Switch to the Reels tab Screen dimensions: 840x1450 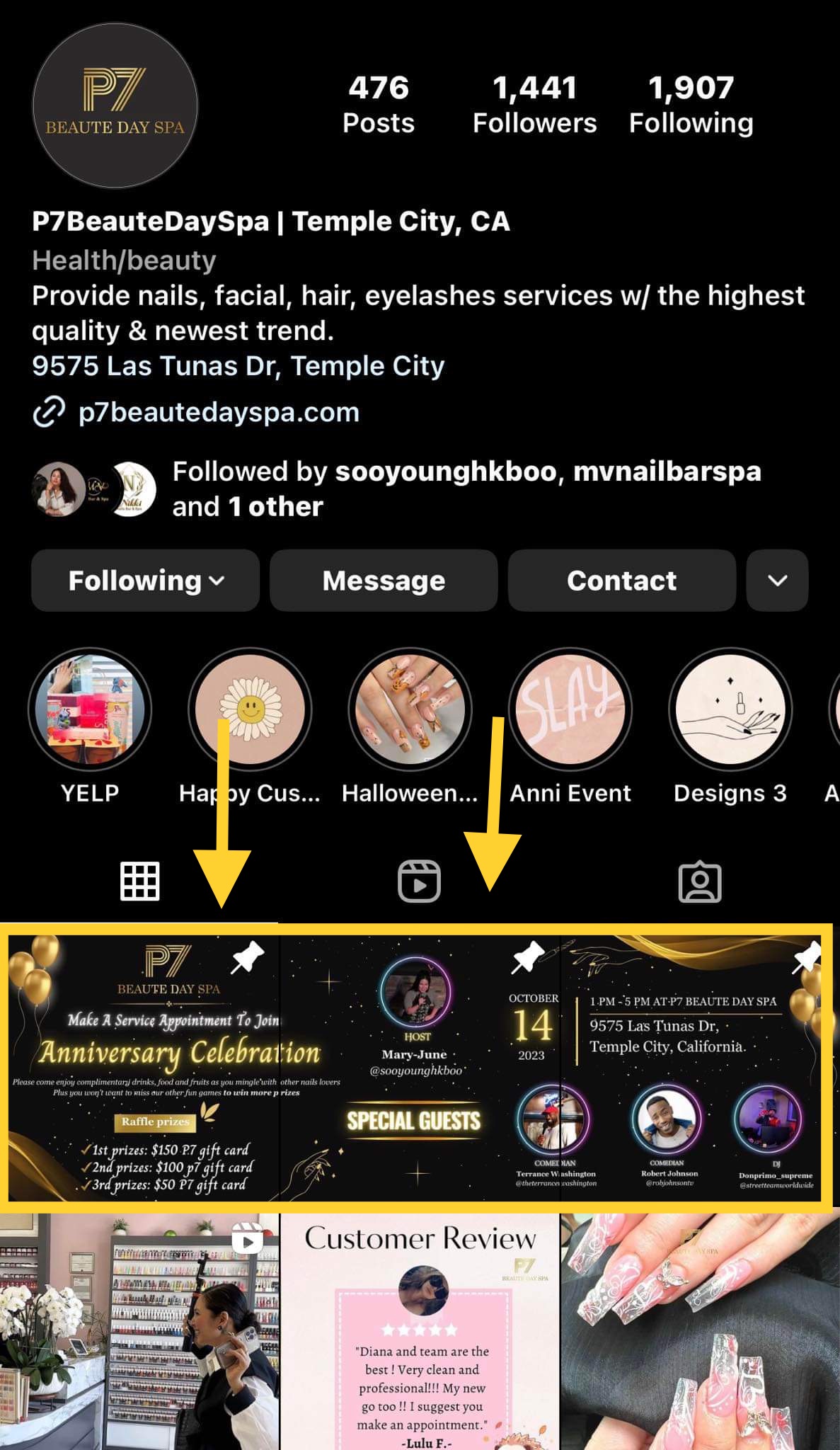tap(419, 881)
